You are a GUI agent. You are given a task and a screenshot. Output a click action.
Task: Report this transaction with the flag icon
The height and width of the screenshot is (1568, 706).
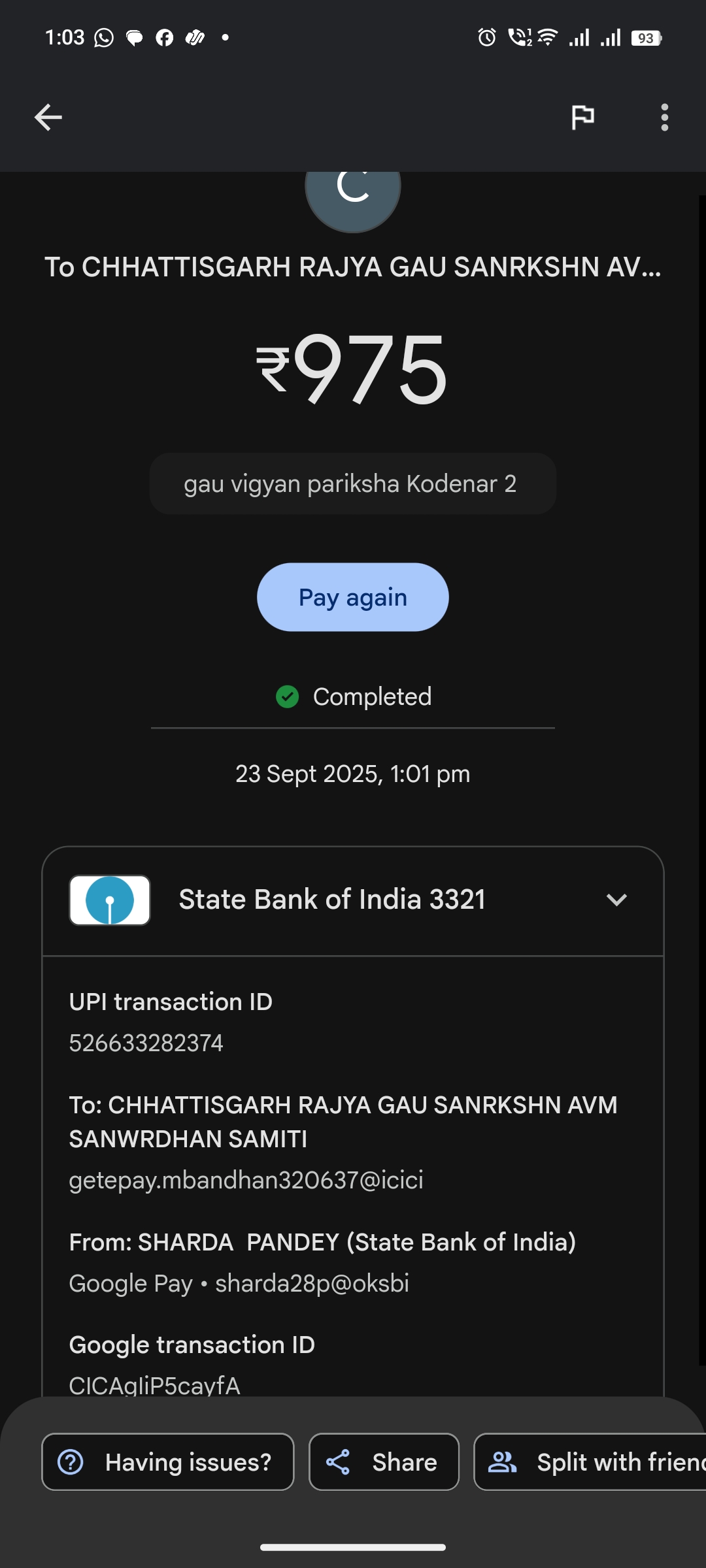click(x=582, y=118)
